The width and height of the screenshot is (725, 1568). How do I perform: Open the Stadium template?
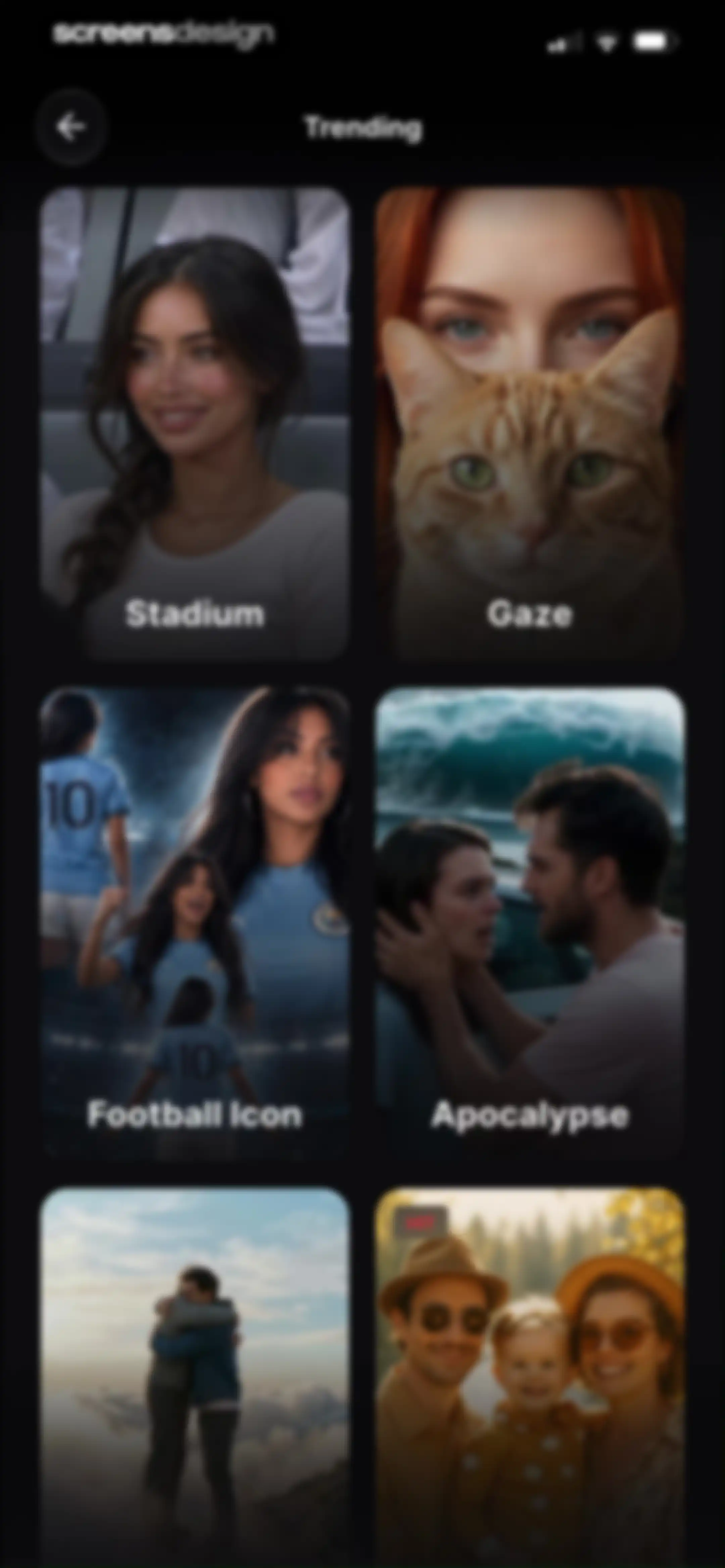(x=195, y=424)
